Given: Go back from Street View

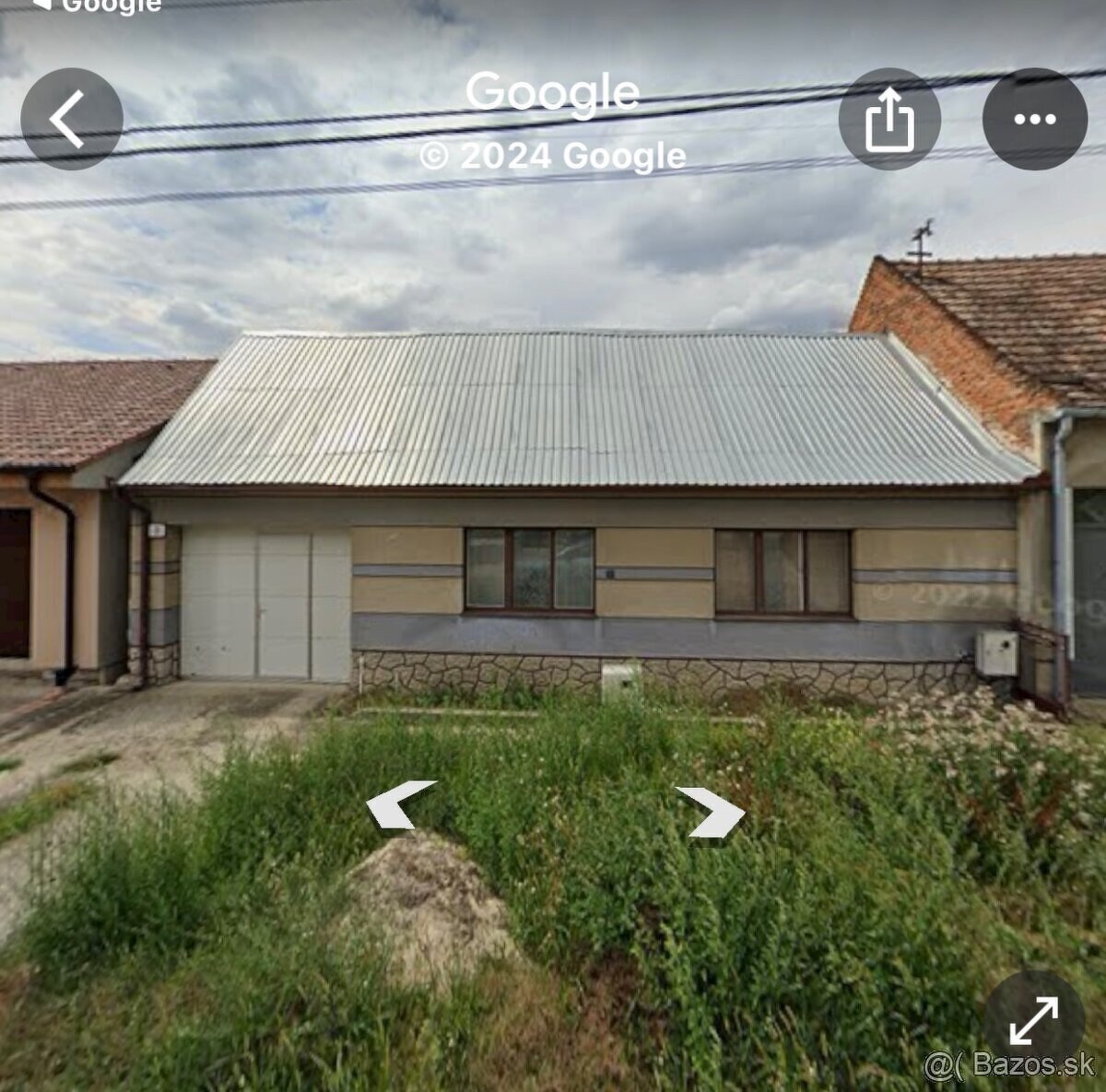Looking at the screenshot, I should [x=71, y=119].
